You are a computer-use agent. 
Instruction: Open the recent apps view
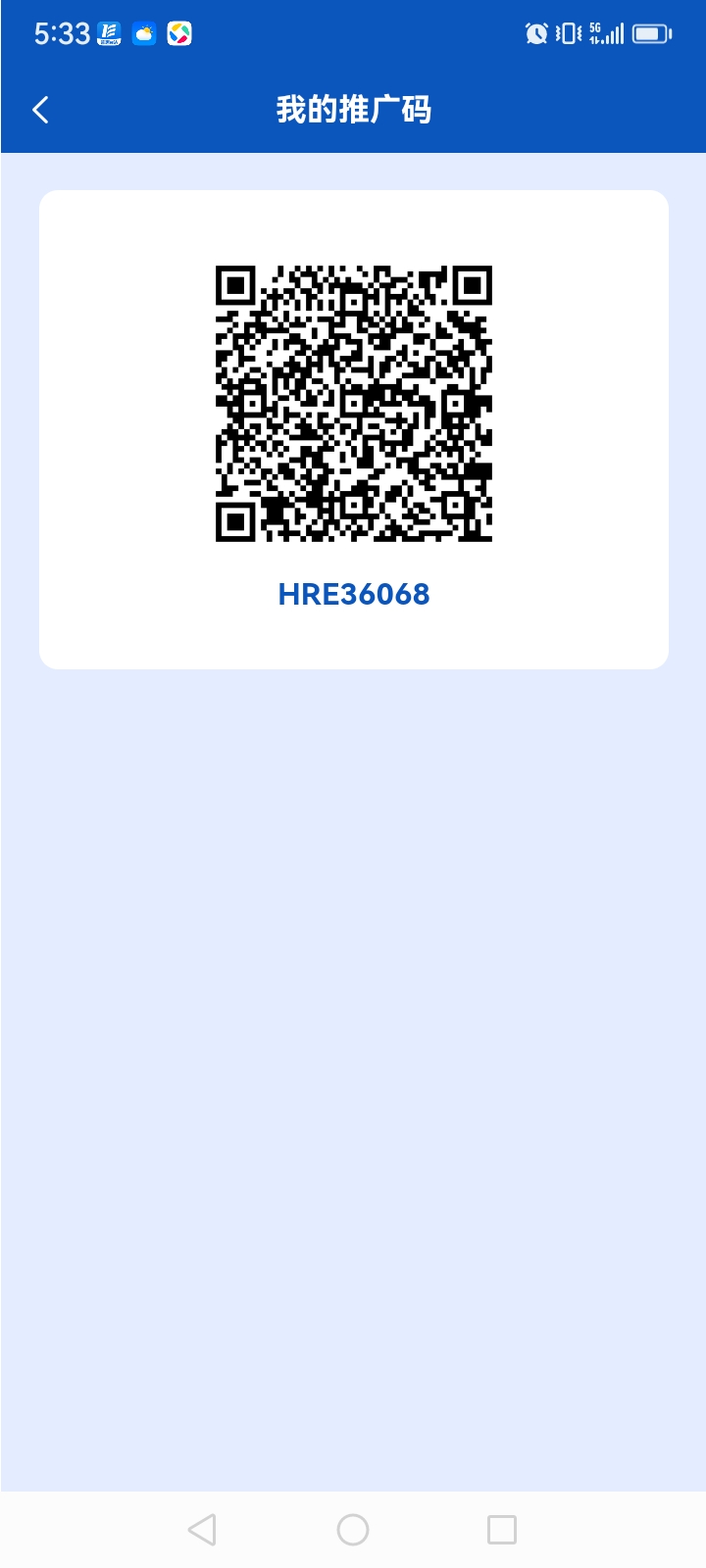point(501,1529)
